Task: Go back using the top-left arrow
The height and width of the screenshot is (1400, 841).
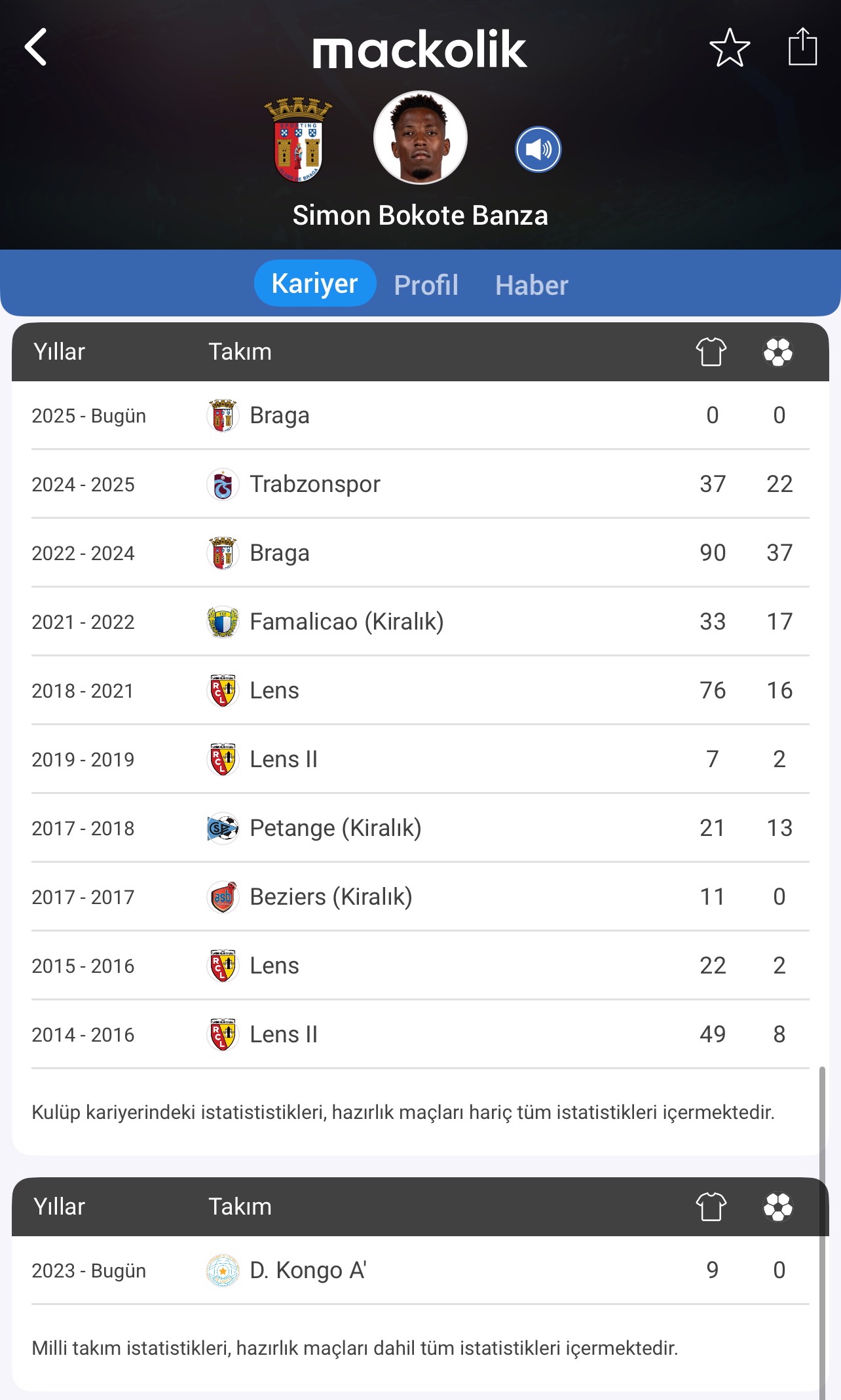Action: click(x=36, y=47)
